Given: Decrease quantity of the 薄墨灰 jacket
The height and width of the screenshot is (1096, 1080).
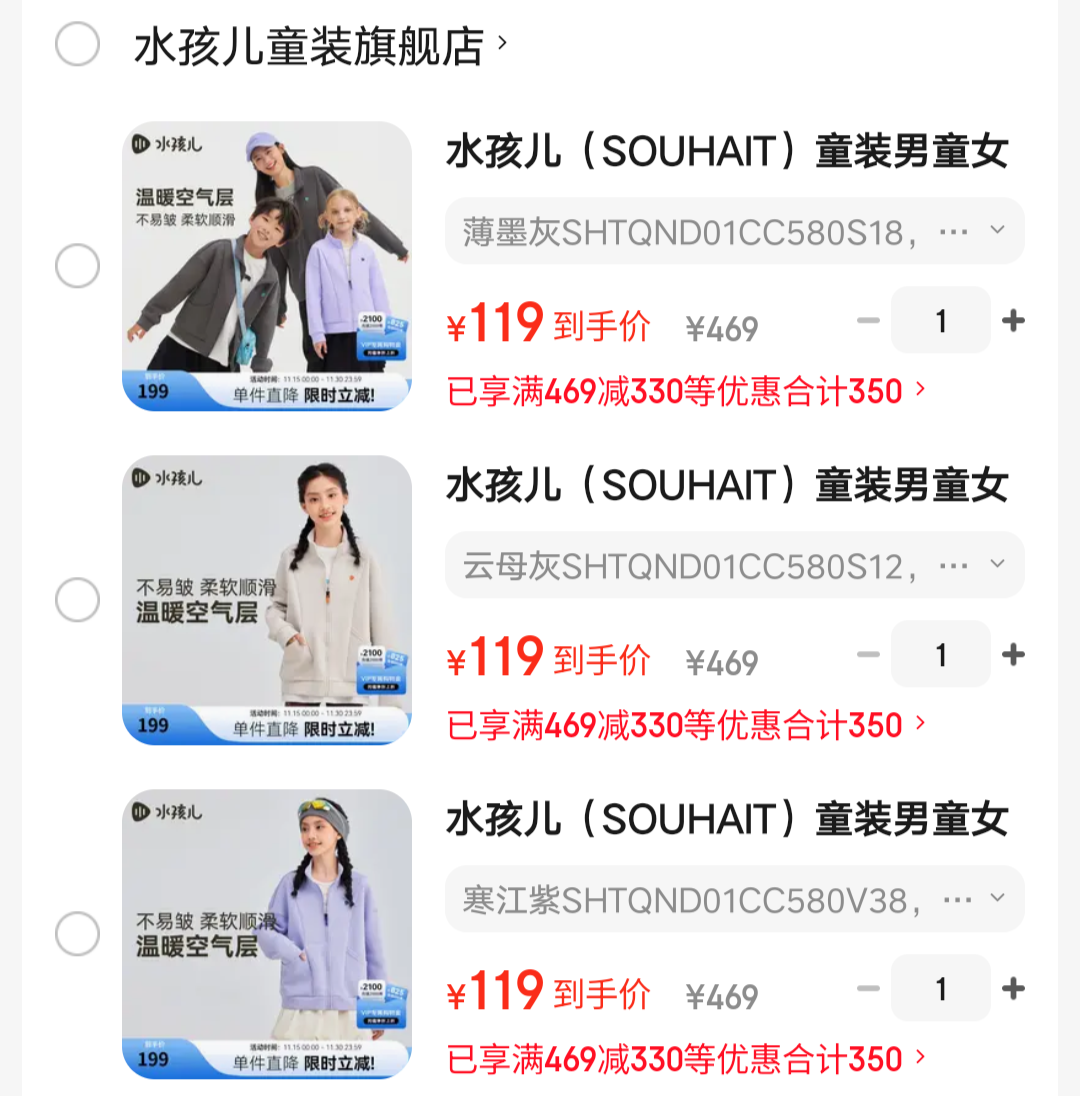Looking at the screenshot, I should click(868, 321).
